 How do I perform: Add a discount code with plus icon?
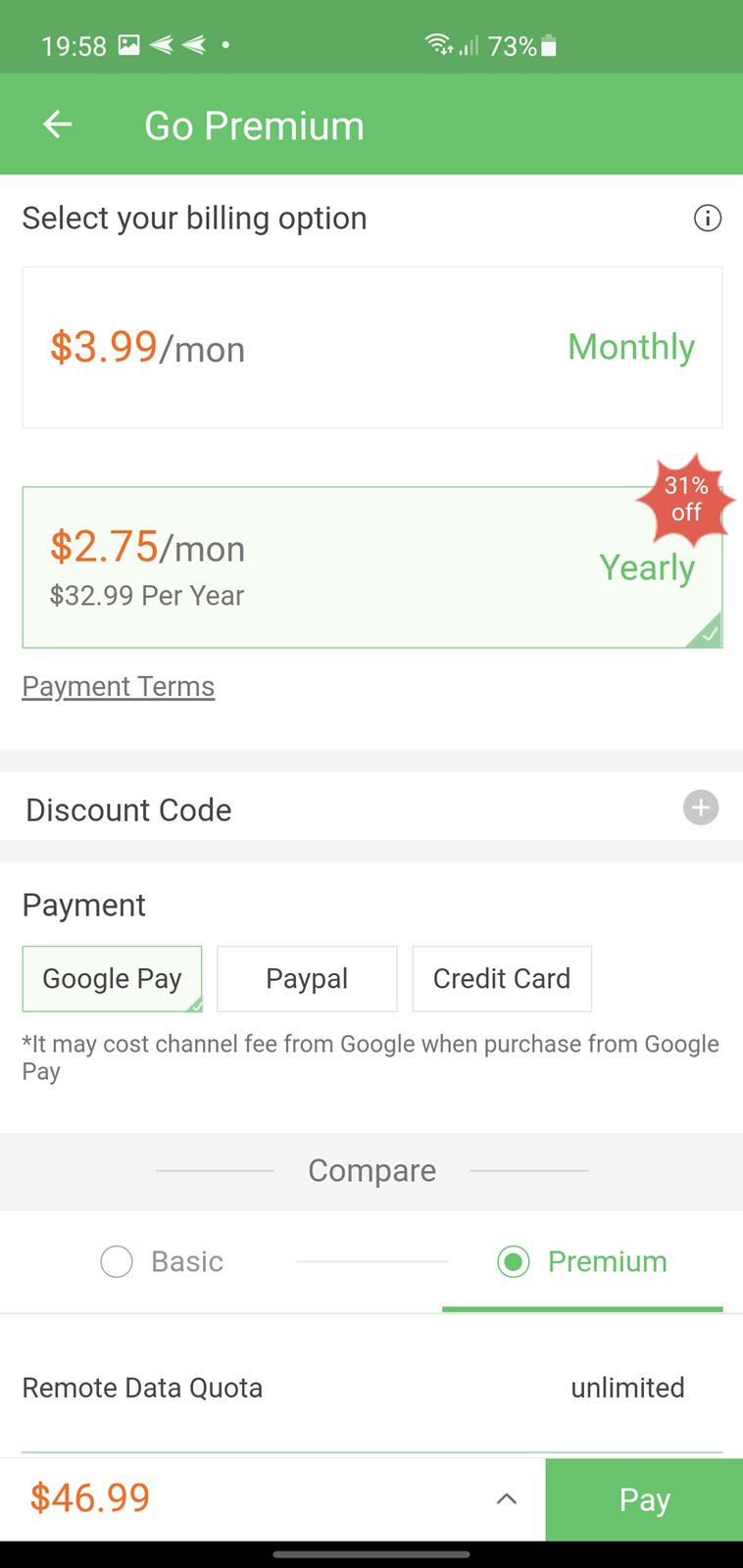(700, 808)
